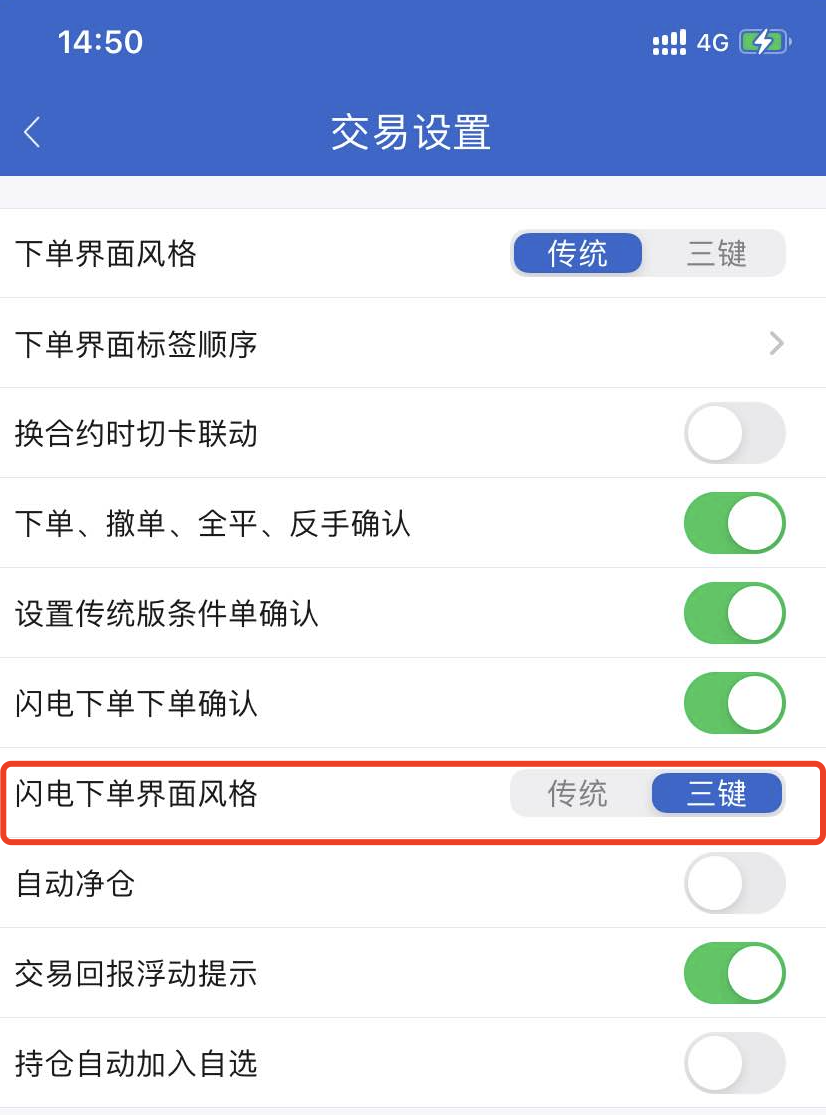Select 传统 for 下单界面风格
826x1115 pixels.
(578, 254)
